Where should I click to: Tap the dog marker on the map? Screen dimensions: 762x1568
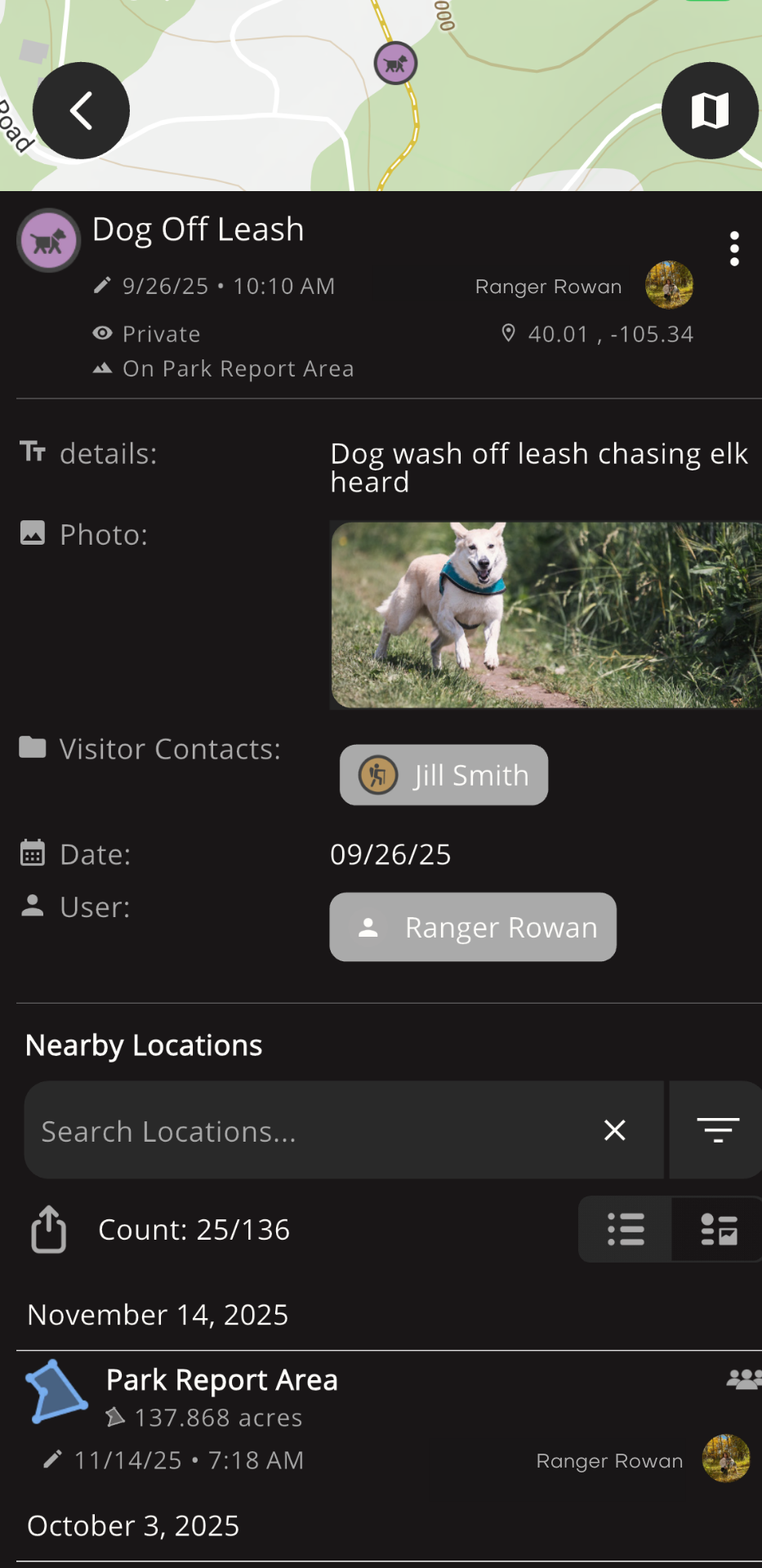pyautogui.click(x=395, y=63)
